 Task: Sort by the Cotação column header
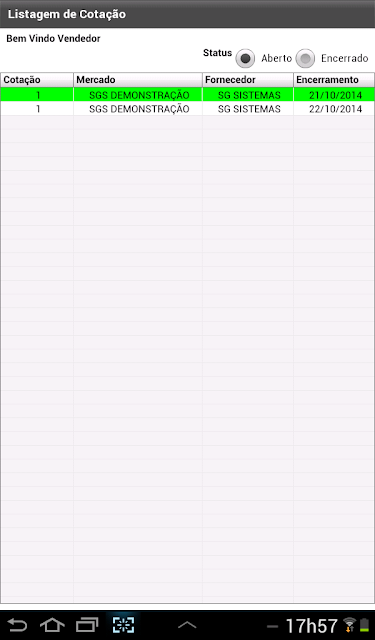37,80
